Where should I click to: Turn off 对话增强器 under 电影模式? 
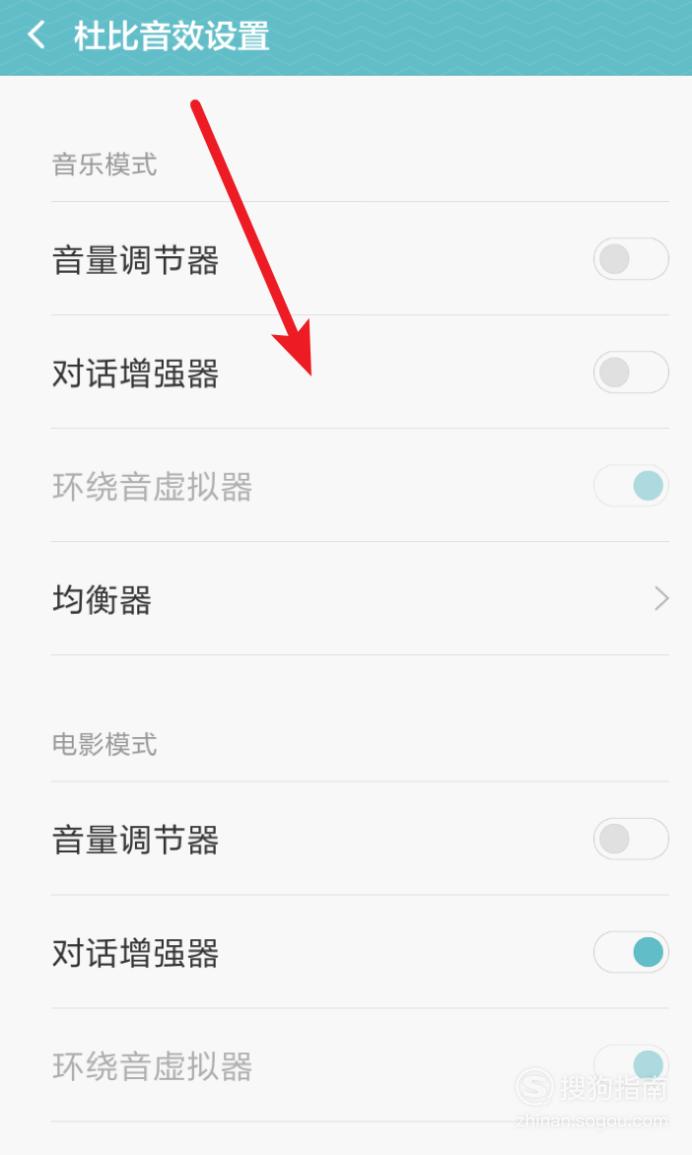click(631, 952)
